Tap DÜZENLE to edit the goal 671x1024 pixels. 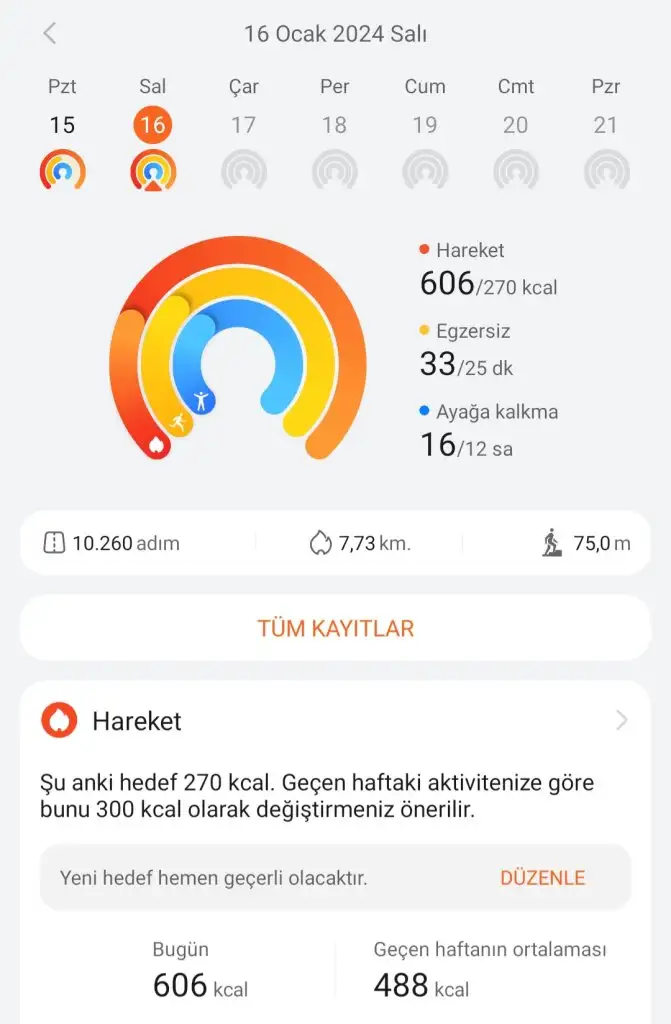pyautogui.click(x=542, y=878)
